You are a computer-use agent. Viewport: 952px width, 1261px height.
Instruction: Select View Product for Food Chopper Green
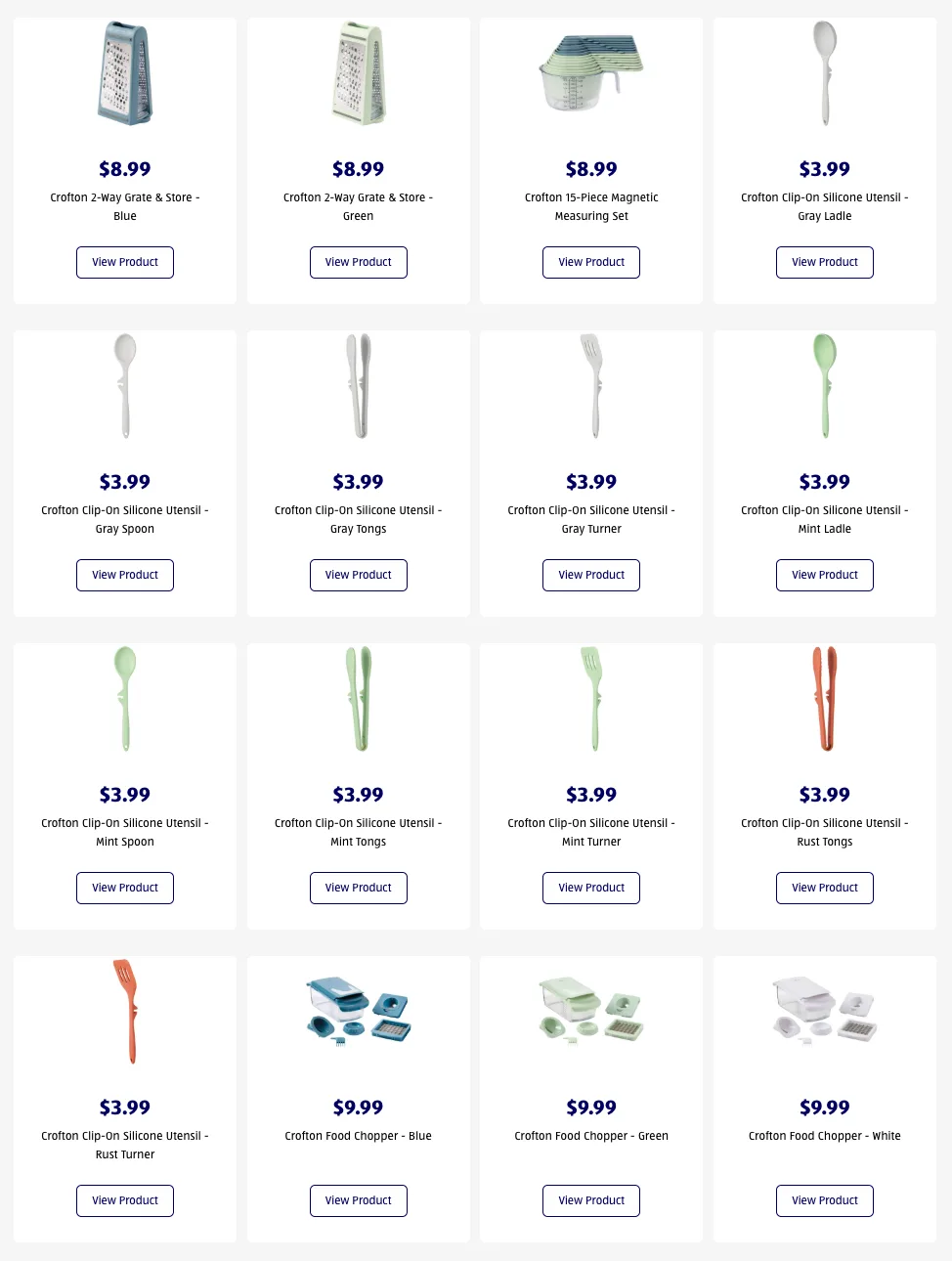click(591, 1200)
